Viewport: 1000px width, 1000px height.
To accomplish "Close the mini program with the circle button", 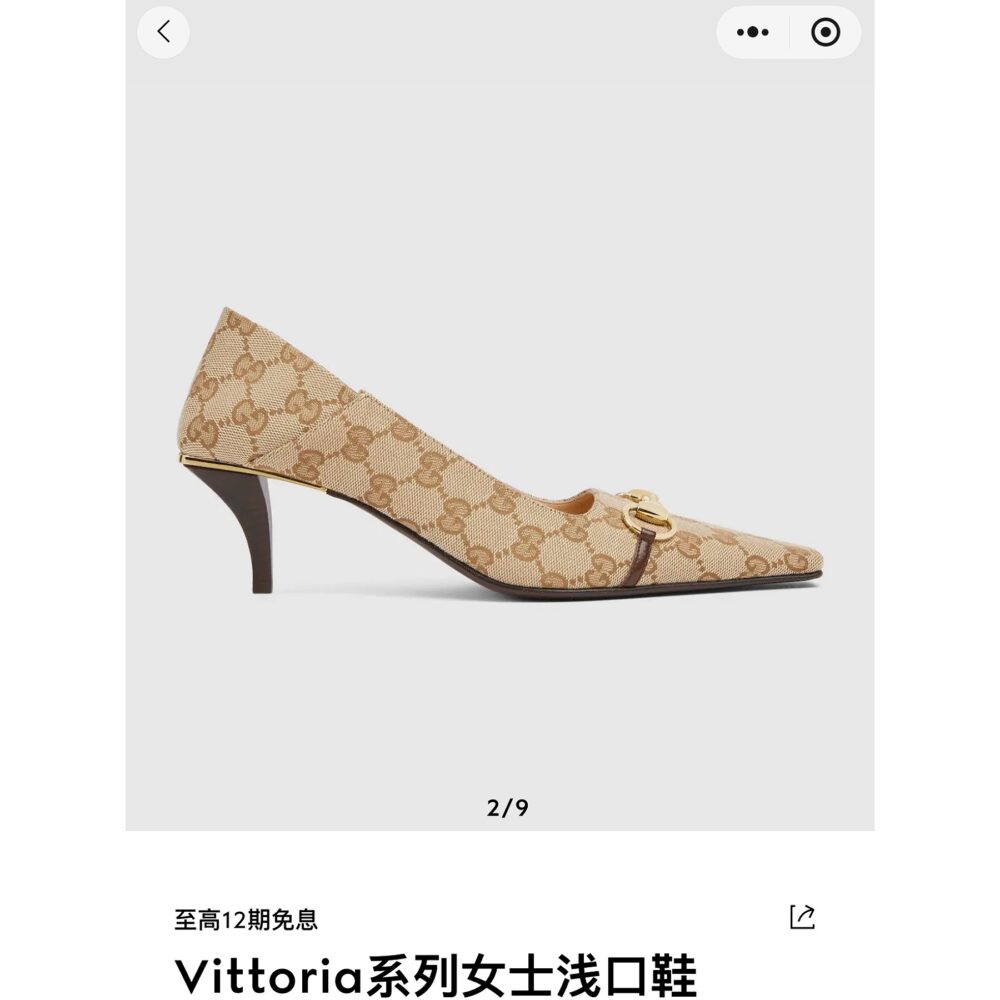I will [x=825, y=32].
